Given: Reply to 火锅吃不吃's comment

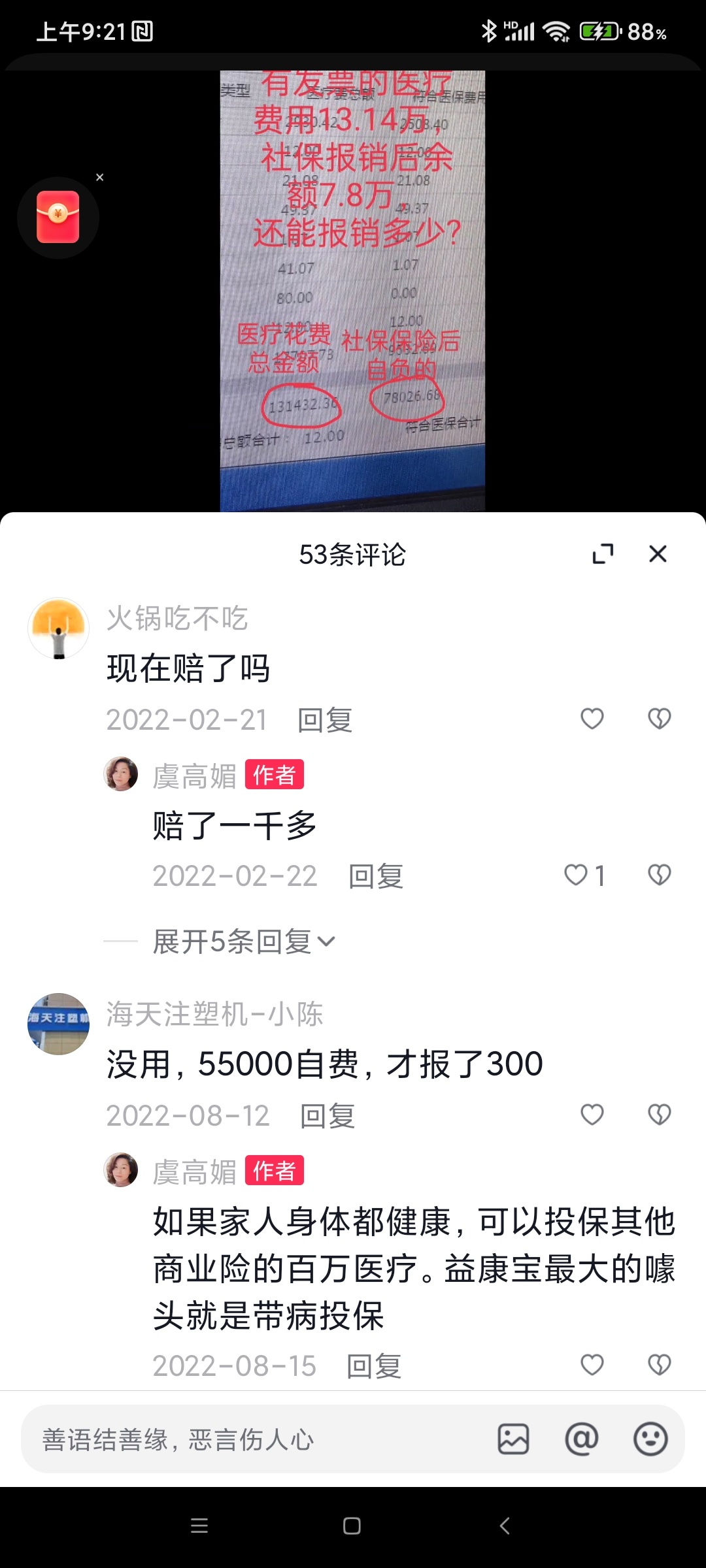Looking at the screenshot, I should (325, 720).
